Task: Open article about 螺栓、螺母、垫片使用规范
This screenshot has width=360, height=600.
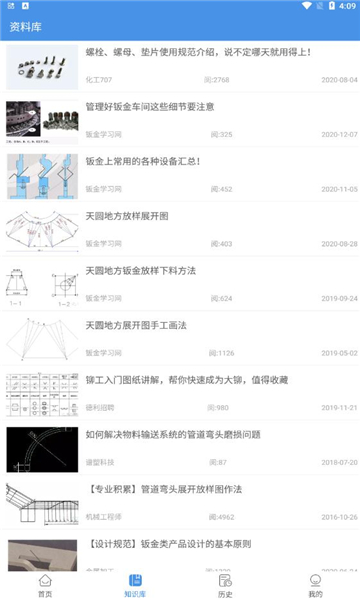Action: tap(180, 67)
